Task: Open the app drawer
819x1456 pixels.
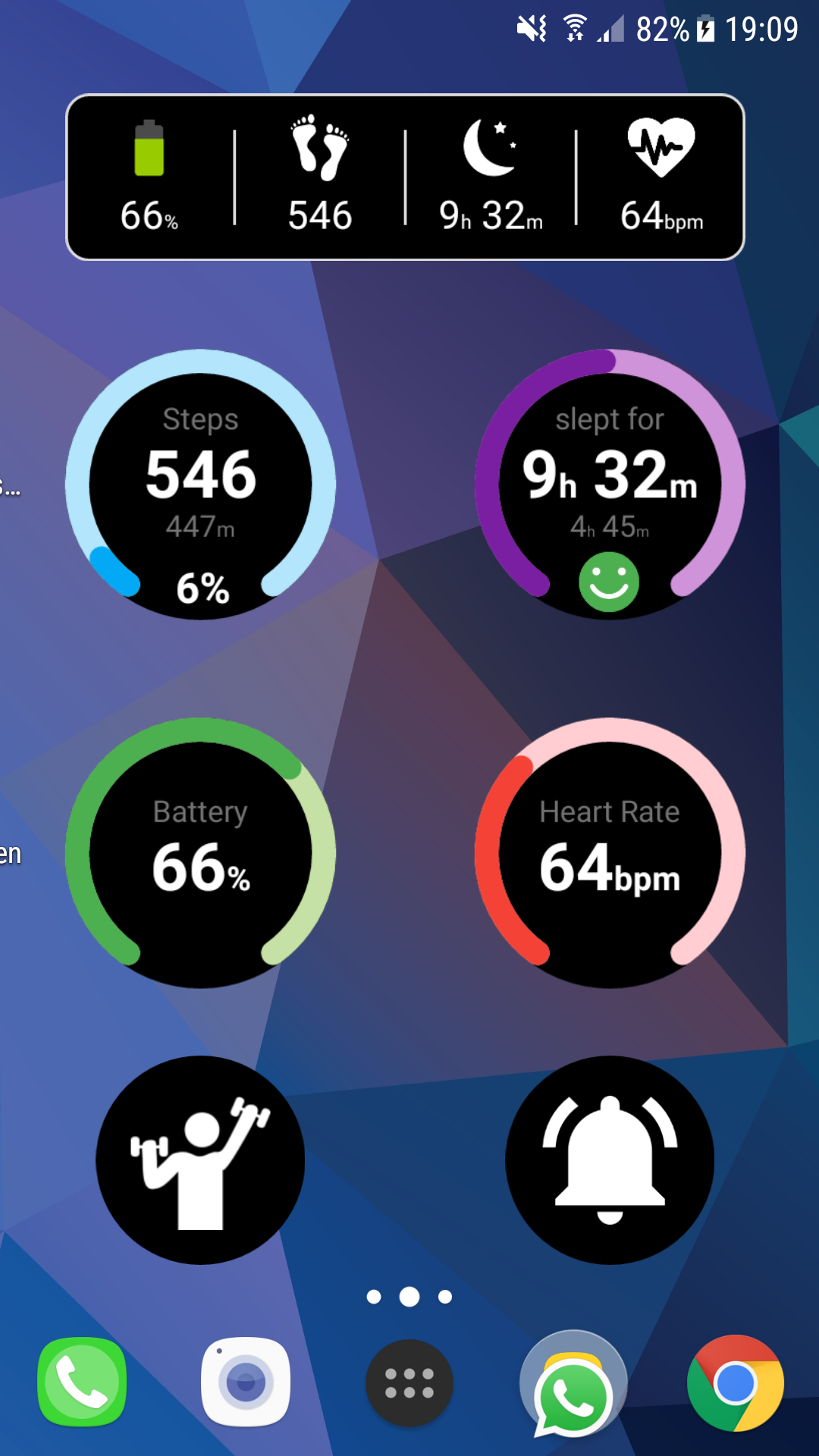Action: (x=409, y=1383)
